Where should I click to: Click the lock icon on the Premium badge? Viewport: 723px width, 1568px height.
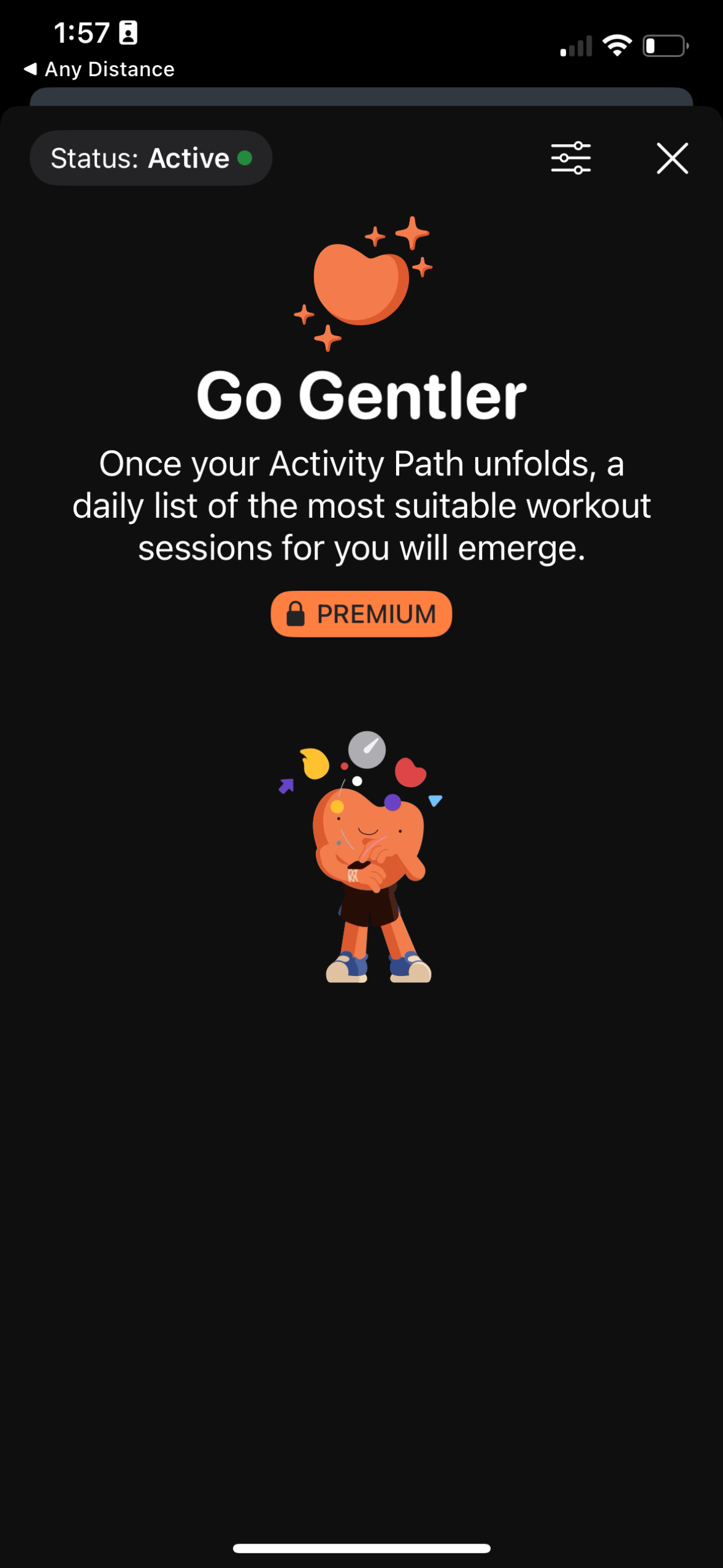pyautogui.click(x=294, y=613)
